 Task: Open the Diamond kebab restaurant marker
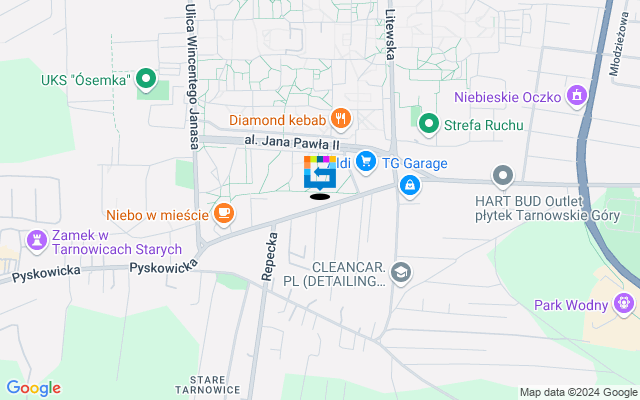point(340,120)
